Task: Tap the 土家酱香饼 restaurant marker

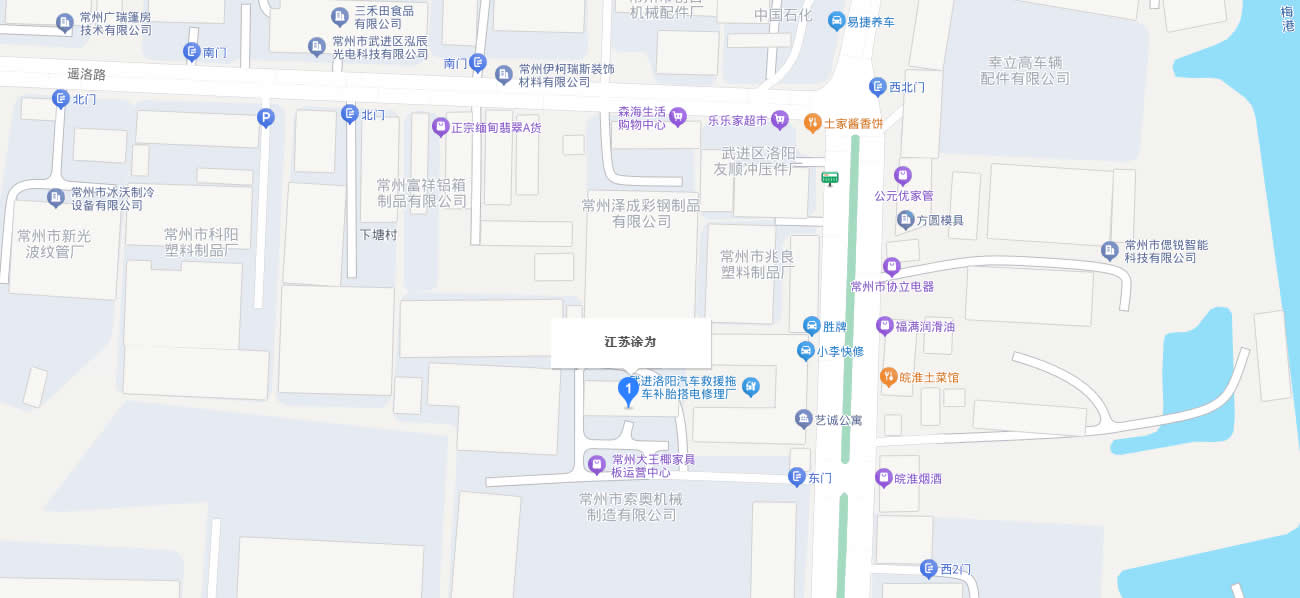Action: click(813, 123)
